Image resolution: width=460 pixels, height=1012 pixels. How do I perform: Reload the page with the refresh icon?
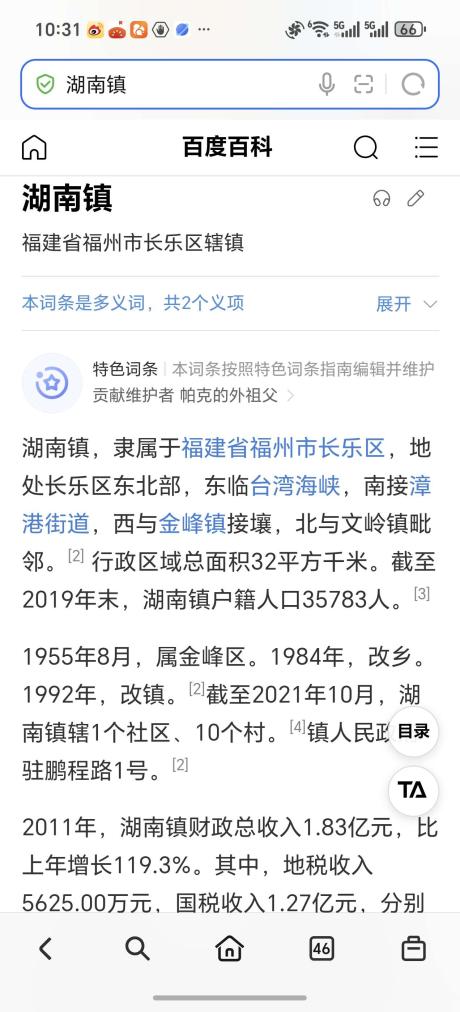(x=413, y=85)
